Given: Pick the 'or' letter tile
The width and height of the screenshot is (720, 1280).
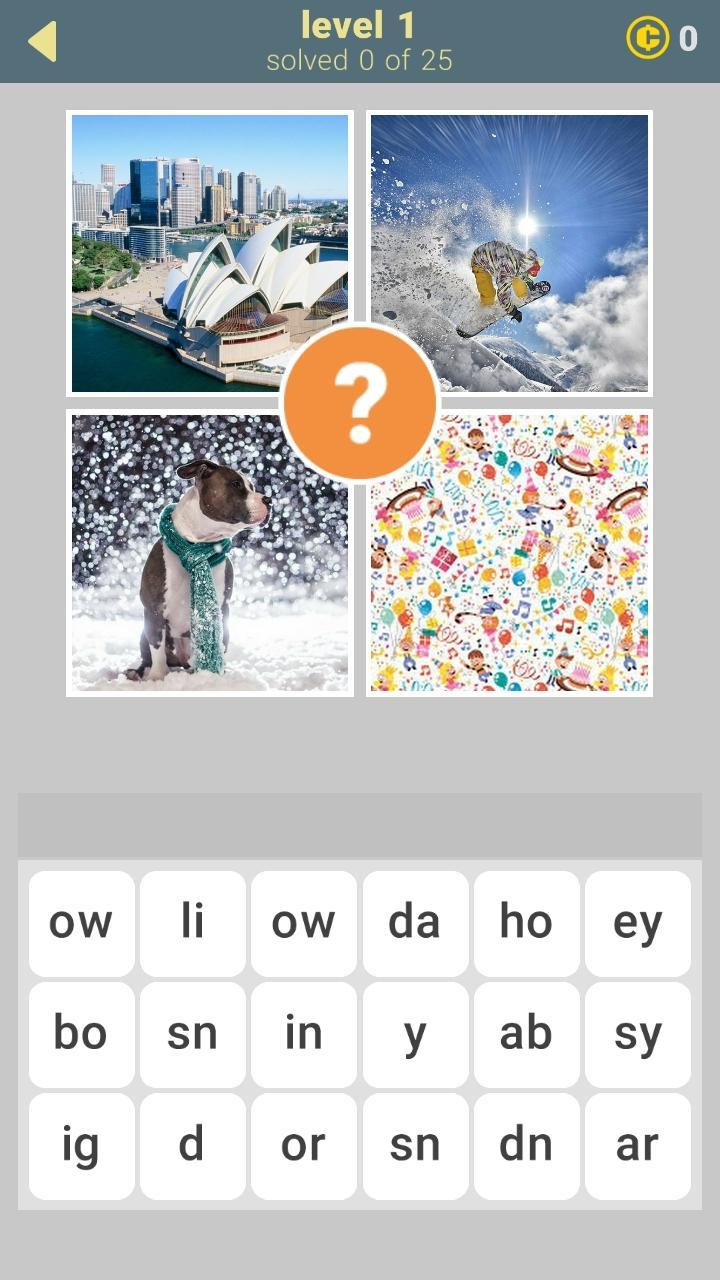Looking at the screenshot, I should tap(303, 1146).
